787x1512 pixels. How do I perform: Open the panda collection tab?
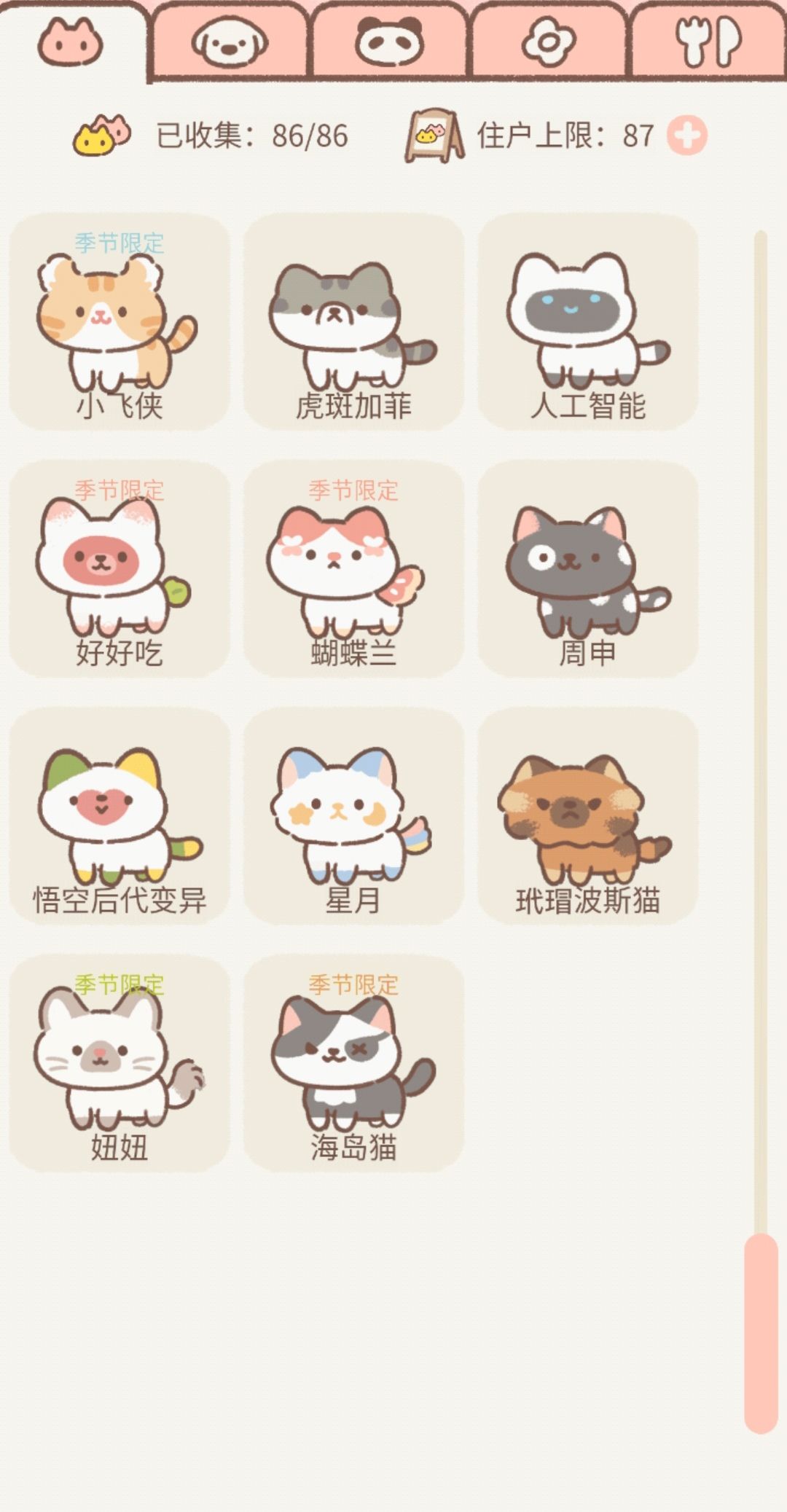click(x=390, y=40)
